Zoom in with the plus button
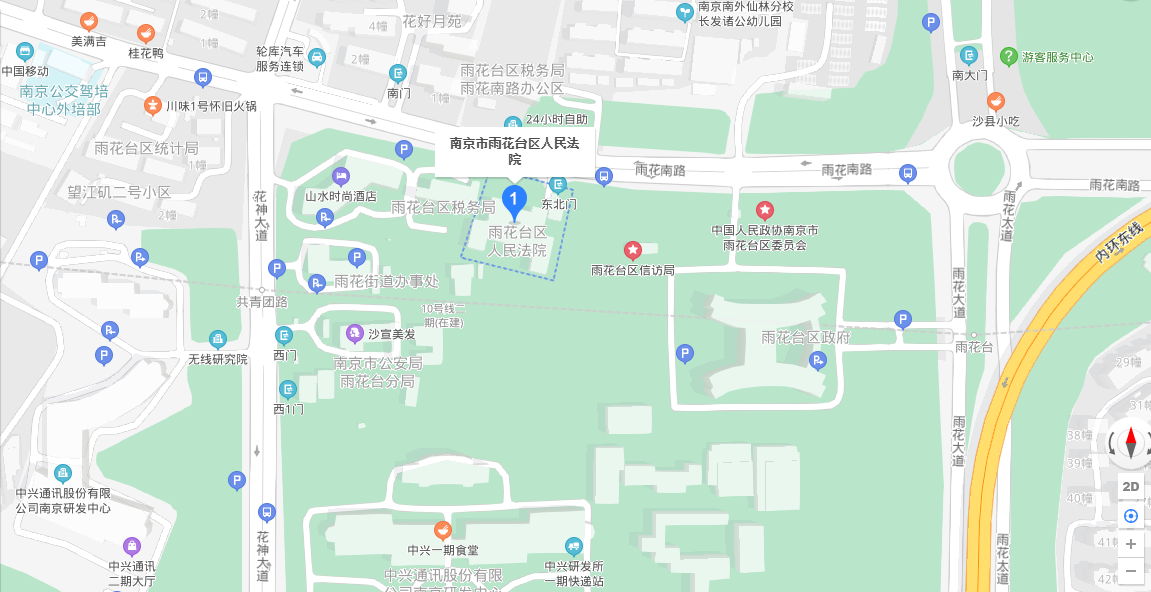Screen dimensions: 1151x592 [x=1131, y=544]
